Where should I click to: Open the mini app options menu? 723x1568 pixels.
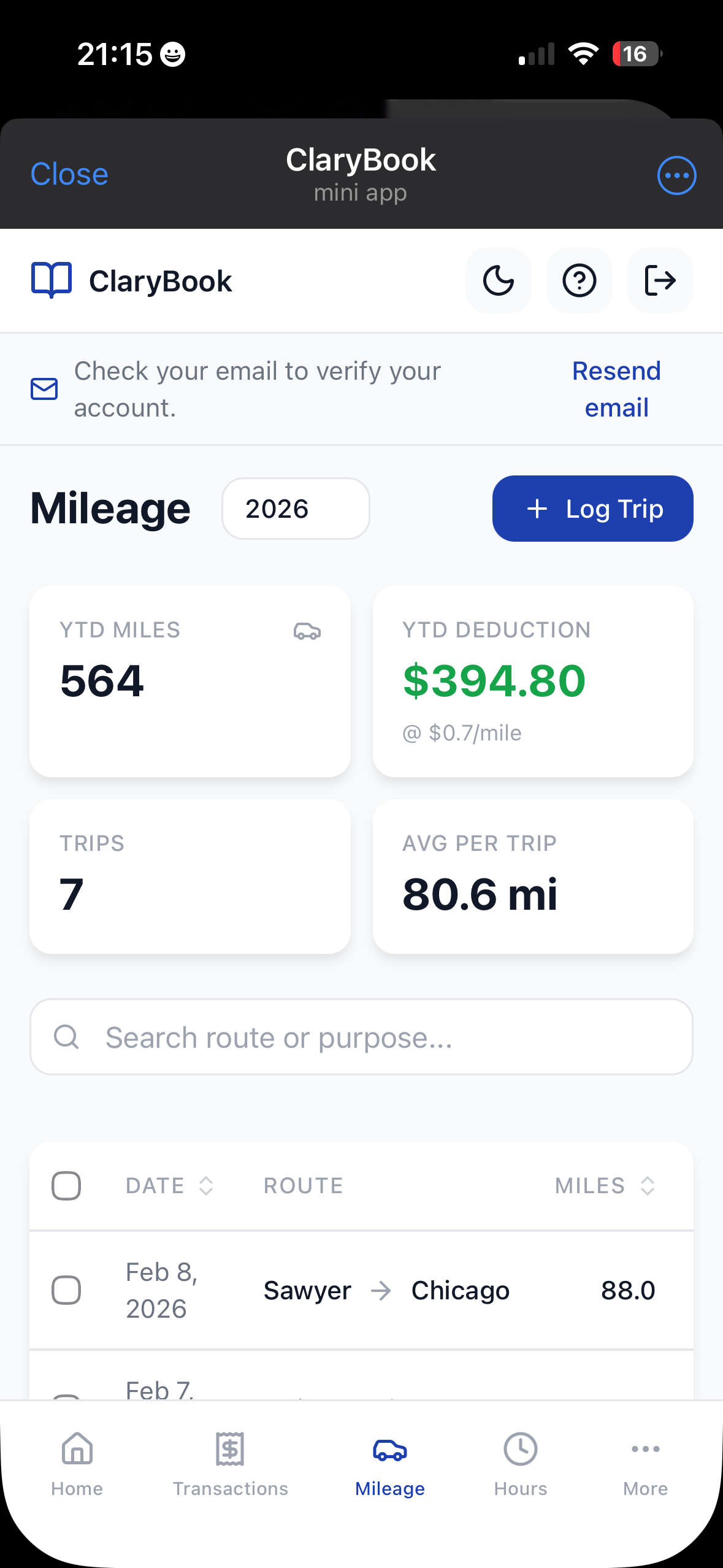coord(676,174)
